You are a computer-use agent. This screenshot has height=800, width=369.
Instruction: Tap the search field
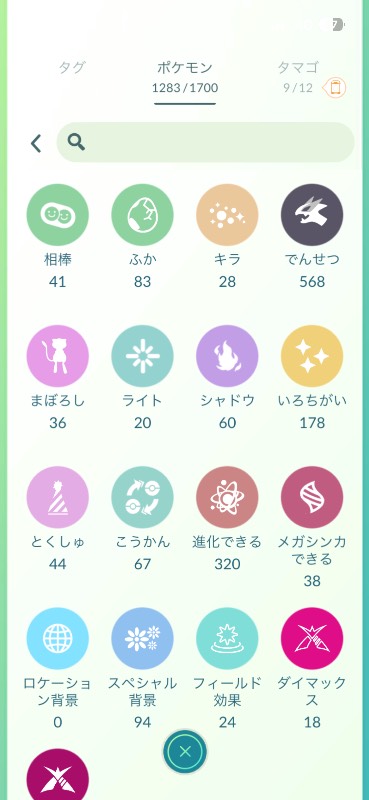(205, 142)
